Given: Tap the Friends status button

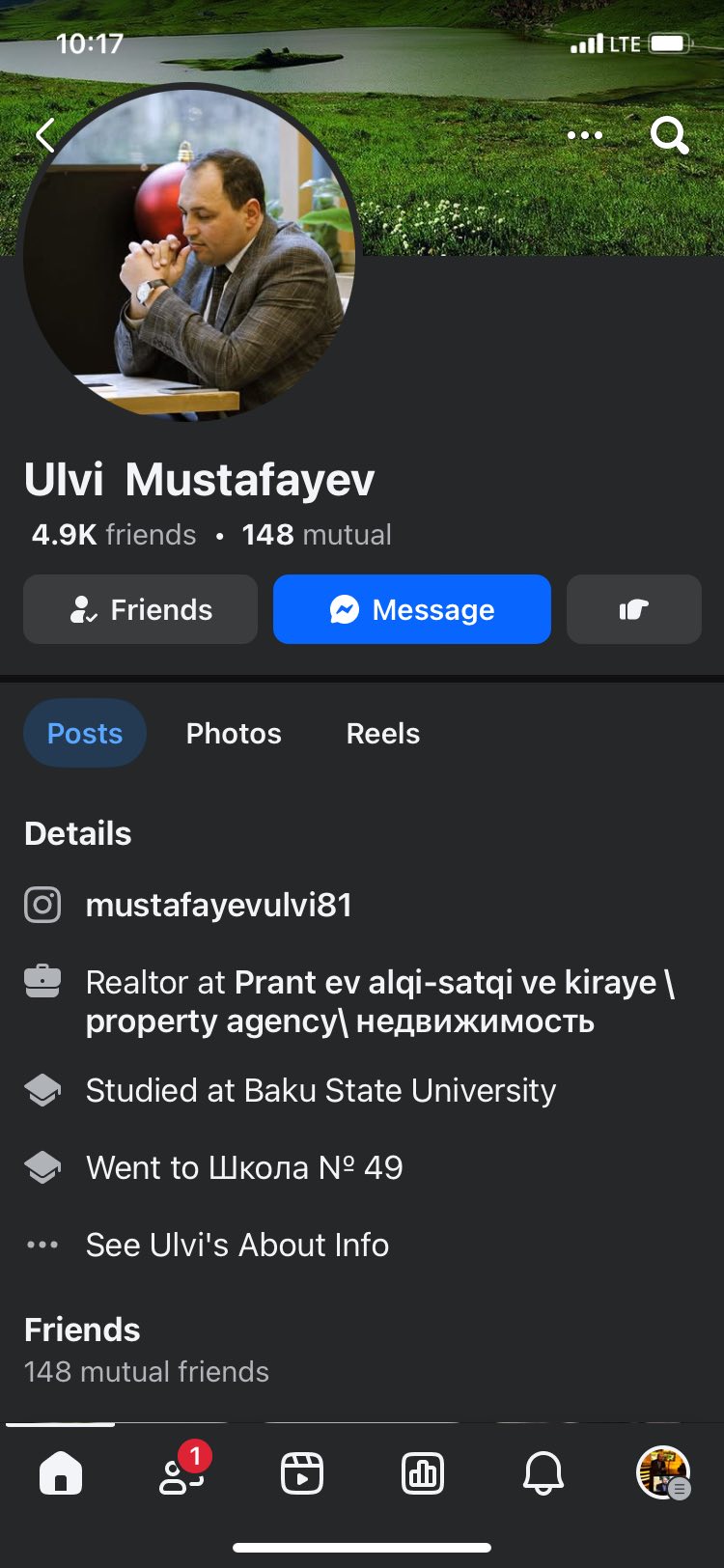Looking at the screenshot, I should pyautogui.click(x=141, y=609).
